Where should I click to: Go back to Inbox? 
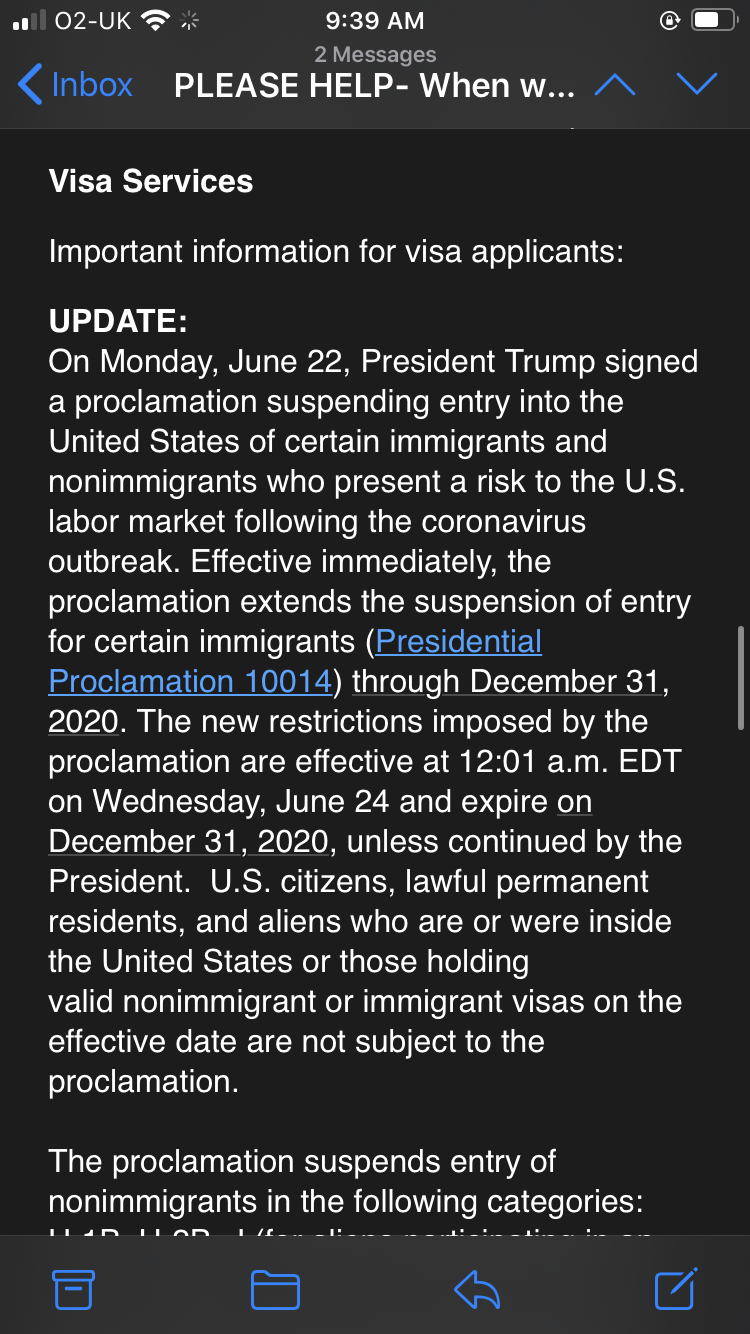[75, 85]
